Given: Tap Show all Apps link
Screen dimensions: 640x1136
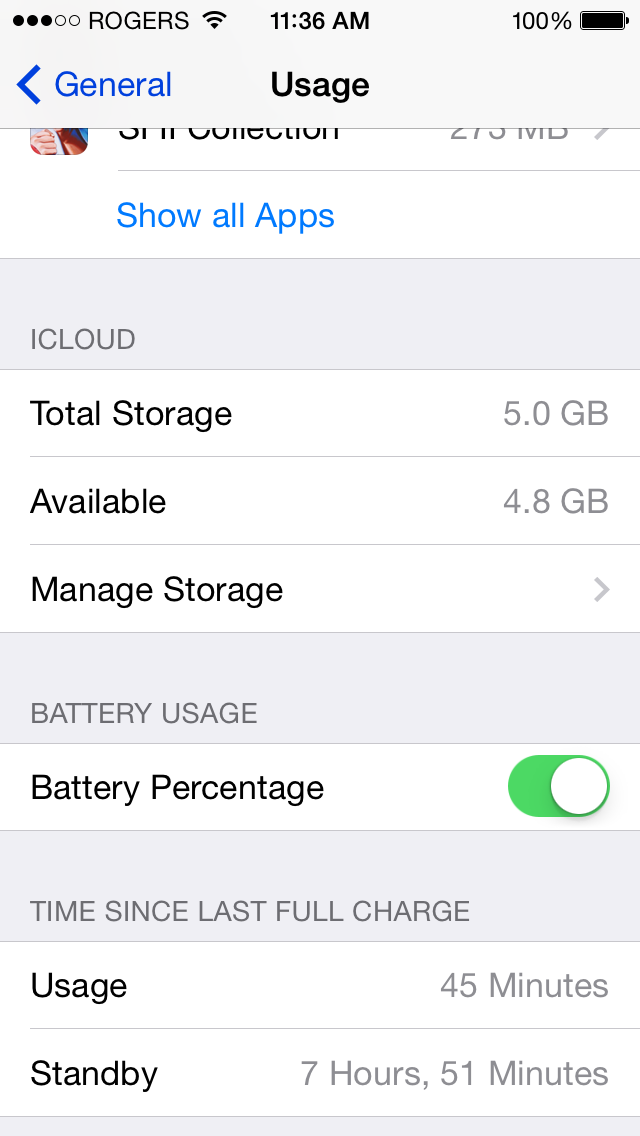Looking at the screenshot, I should 225,215.
